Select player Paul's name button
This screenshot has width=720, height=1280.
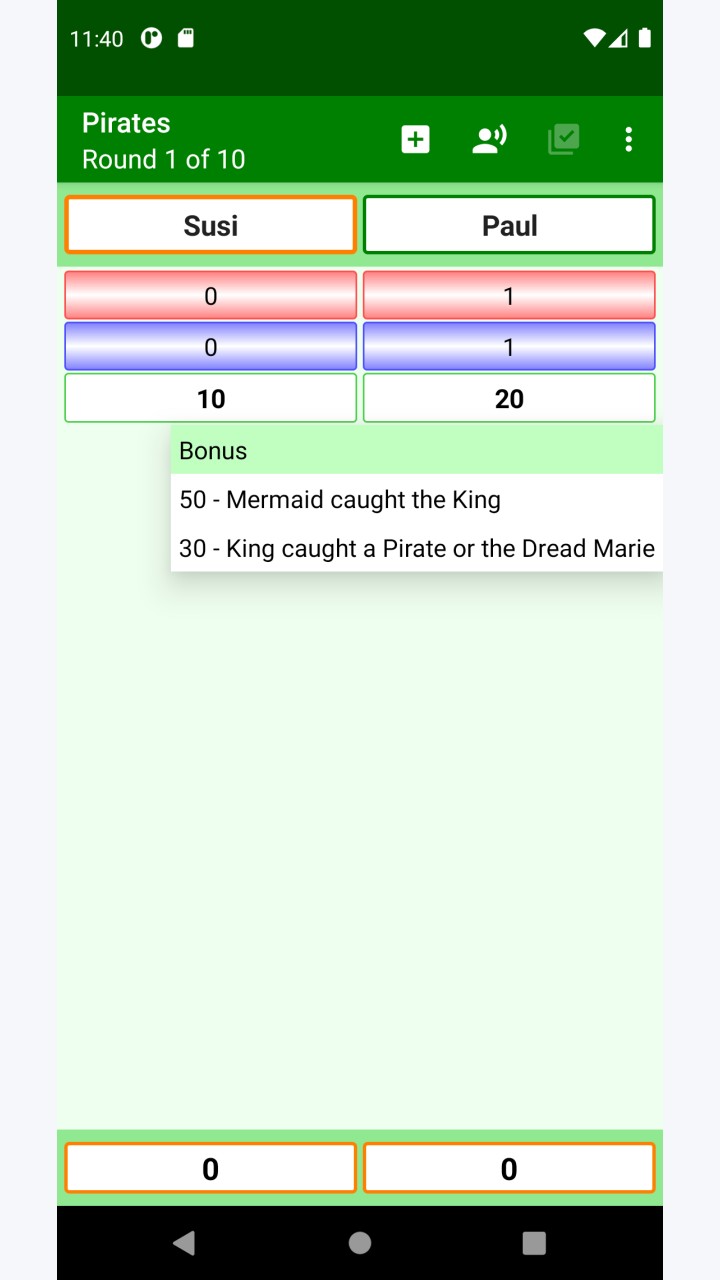[x=509, y=225]
